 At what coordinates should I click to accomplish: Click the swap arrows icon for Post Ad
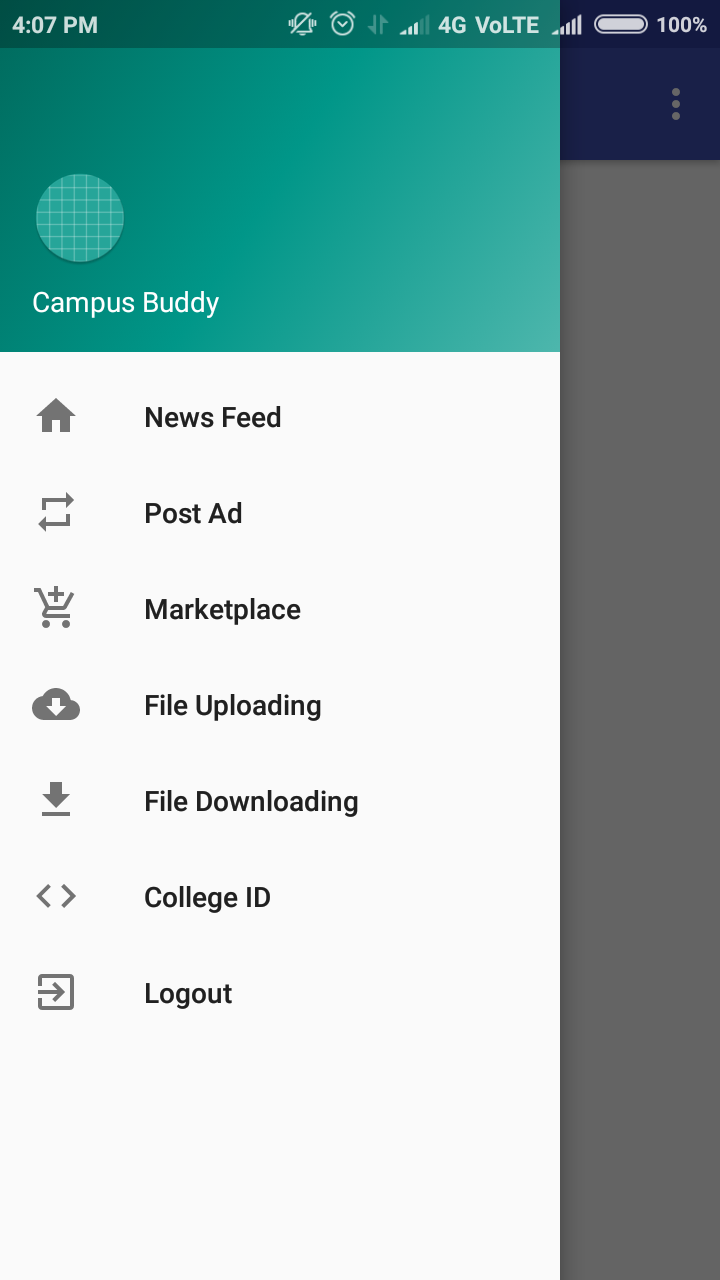pos(56,512)
